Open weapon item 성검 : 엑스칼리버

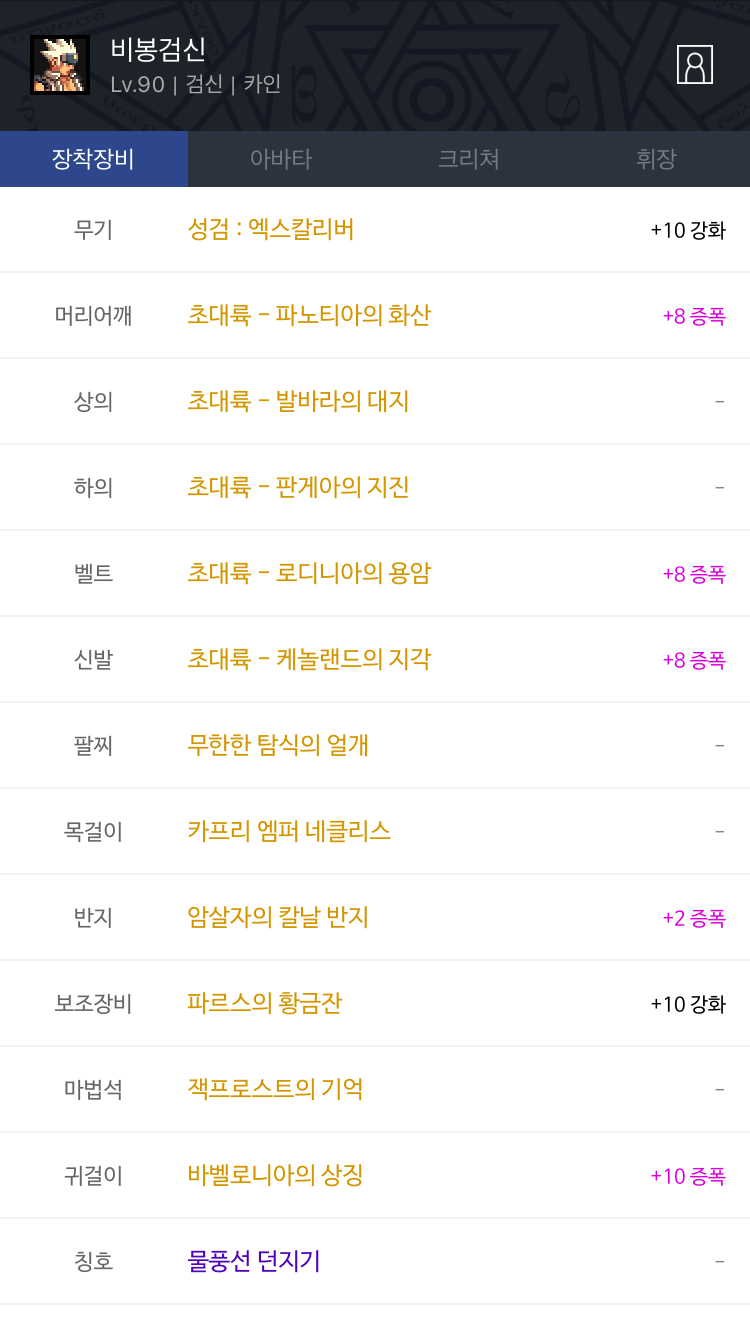tap(271, 230)
